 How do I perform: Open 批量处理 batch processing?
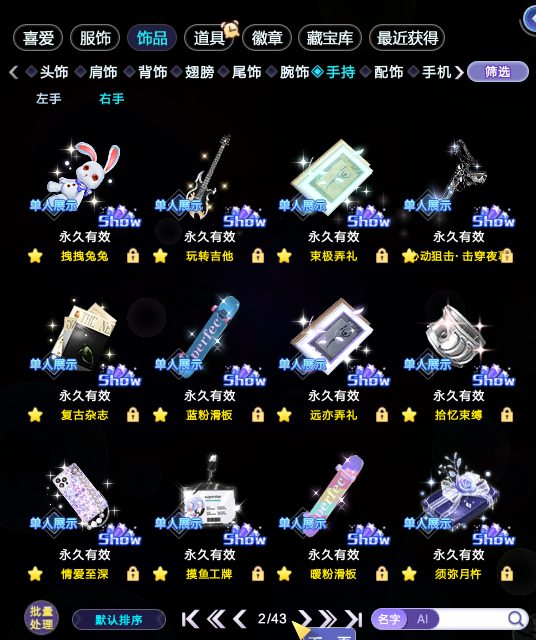tap(41, 618)
